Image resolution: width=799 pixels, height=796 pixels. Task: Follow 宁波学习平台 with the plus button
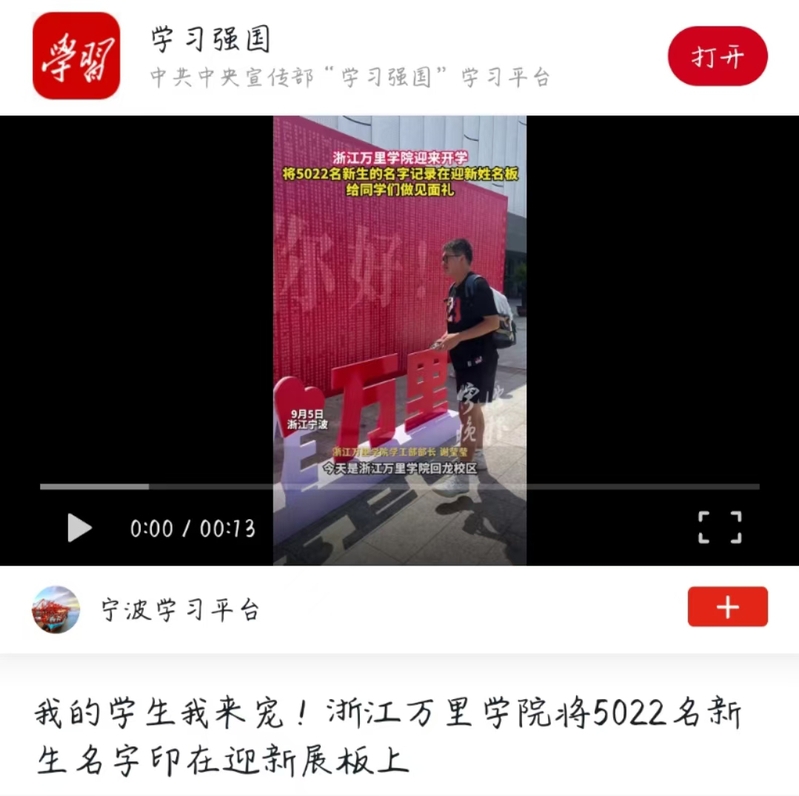coord(727,607)
